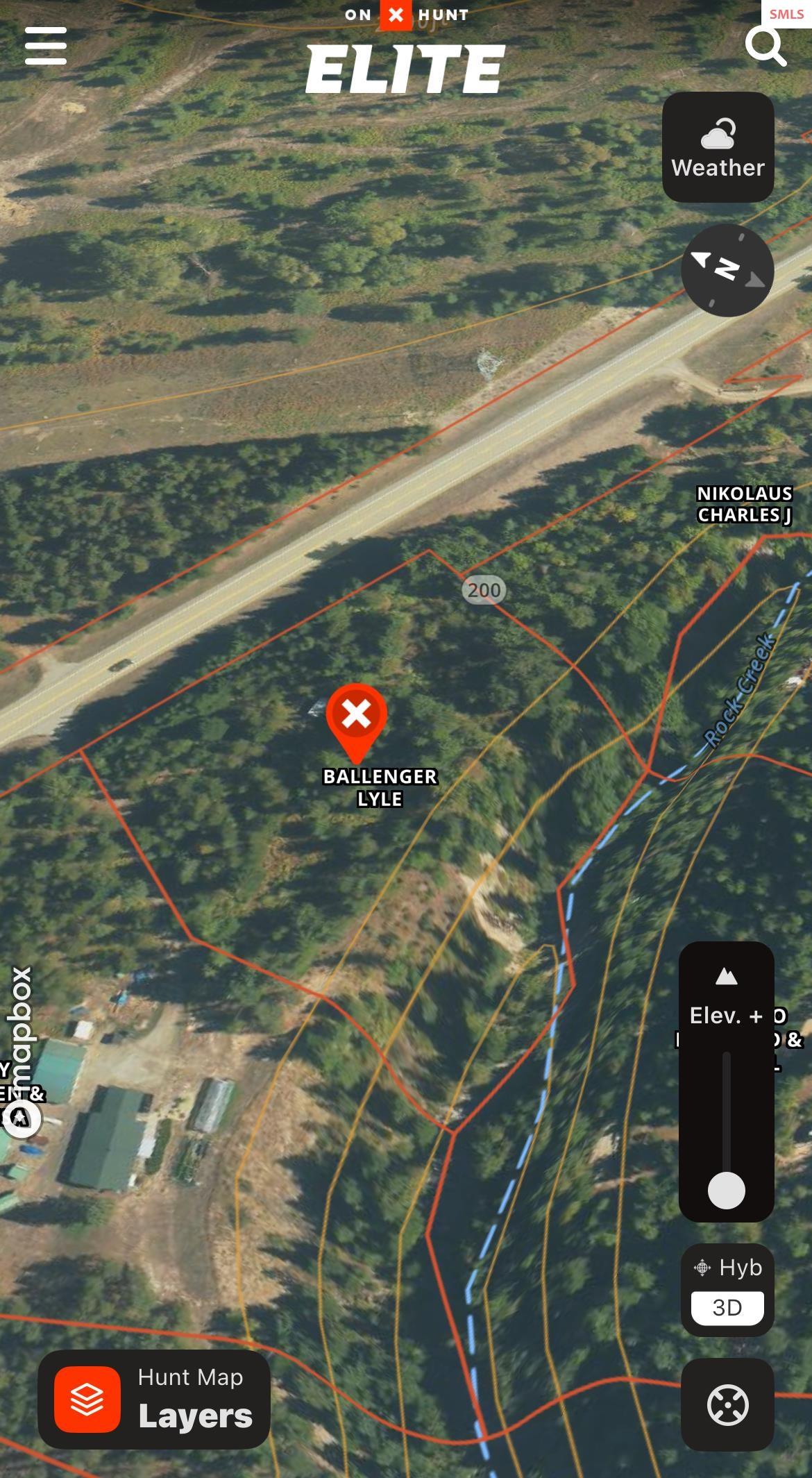The width and height of the screenshot is (812, 1478).
Task: Open the map search
Action: pyautogui.click(x=766, y=46)
